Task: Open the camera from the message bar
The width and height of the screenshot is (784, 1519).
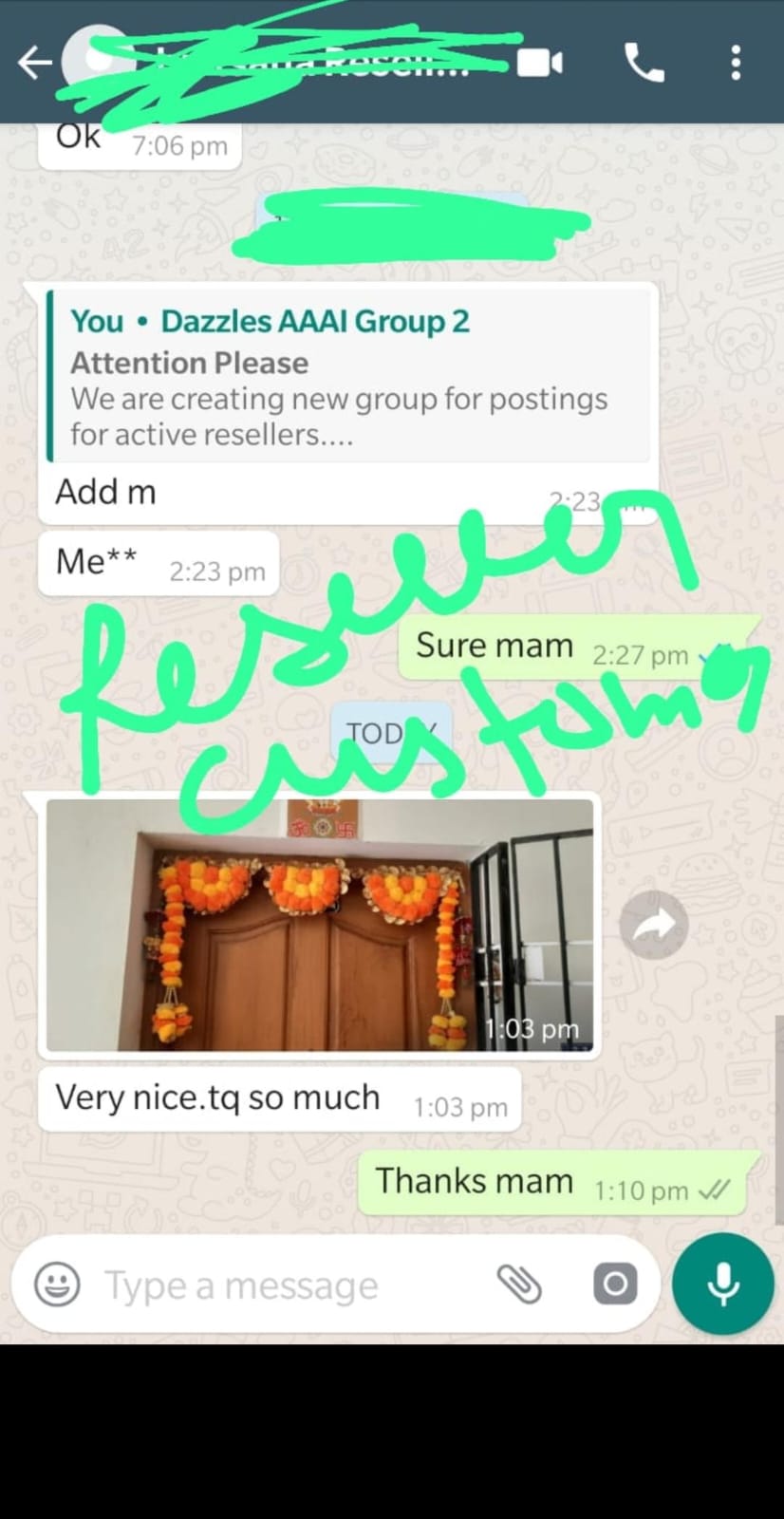Action: (x=615, y=1285)
